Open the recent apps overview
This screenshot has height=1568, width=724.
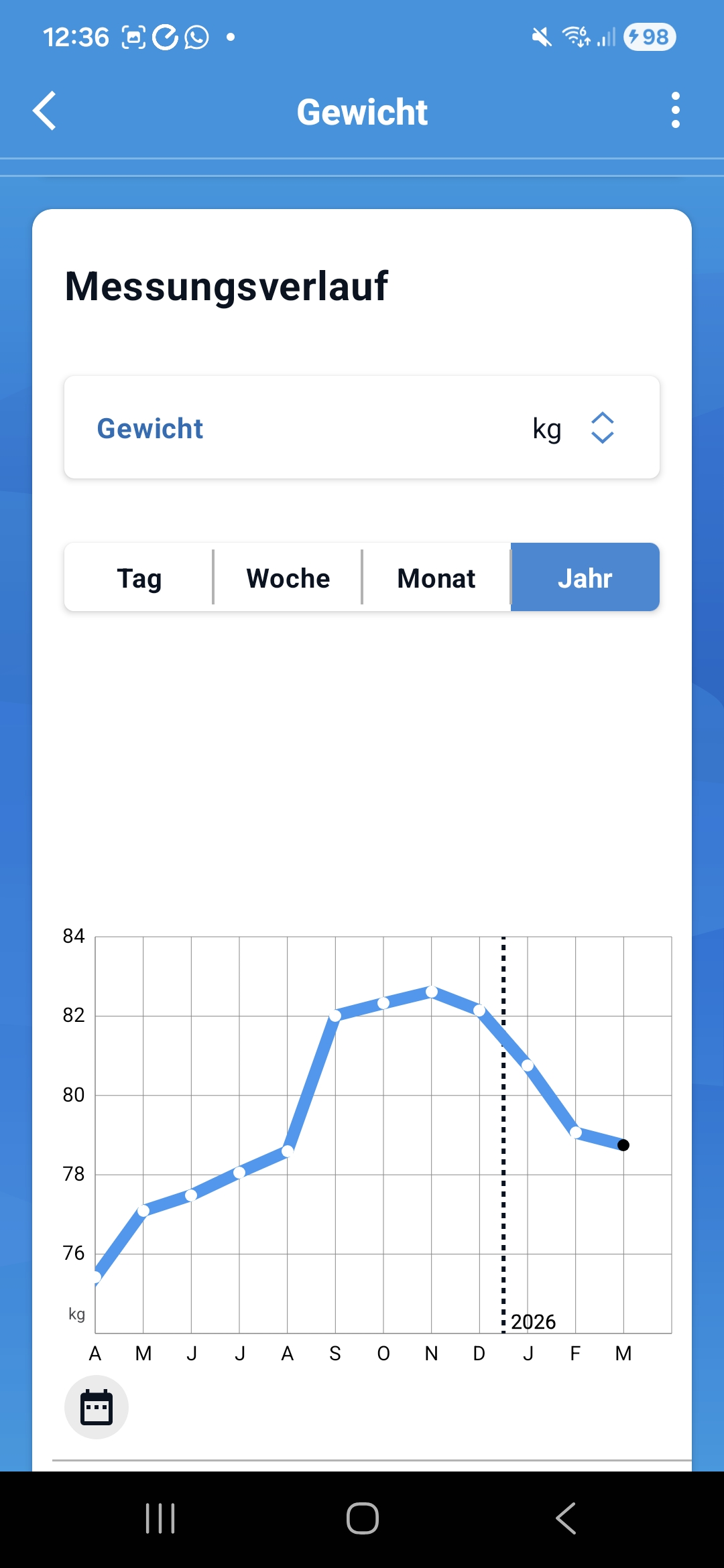(x=160, y=1518)
